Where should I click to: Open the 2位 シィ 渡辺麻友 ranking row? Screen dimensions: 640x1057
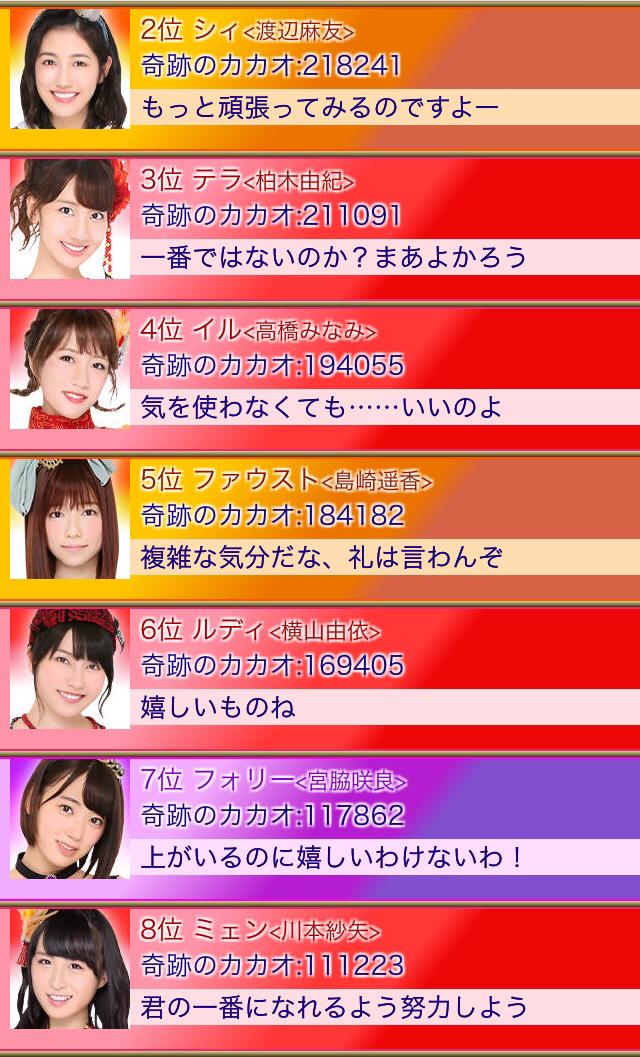[x=320, y=70]
